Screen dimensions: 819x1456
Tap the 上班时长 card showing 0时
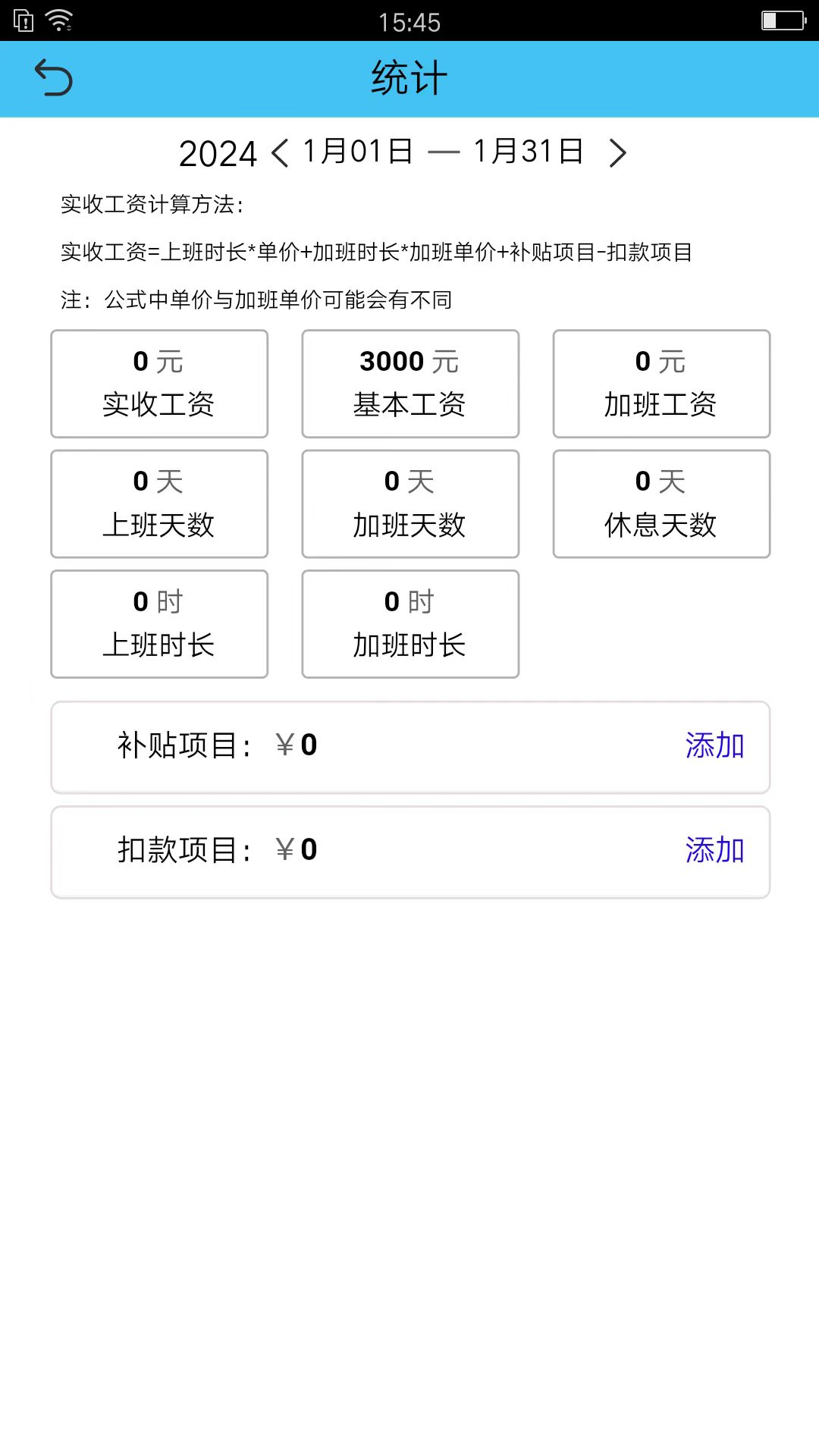point(158,623)
